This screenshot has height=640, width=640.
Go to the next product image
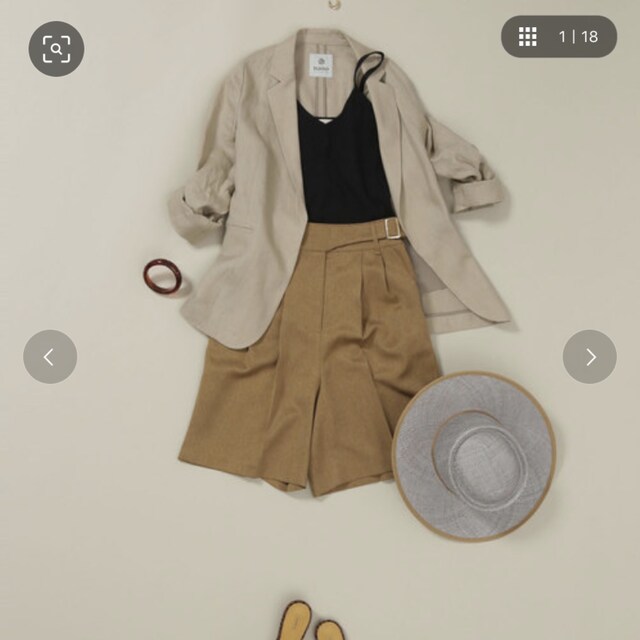(x=590, y=357)
